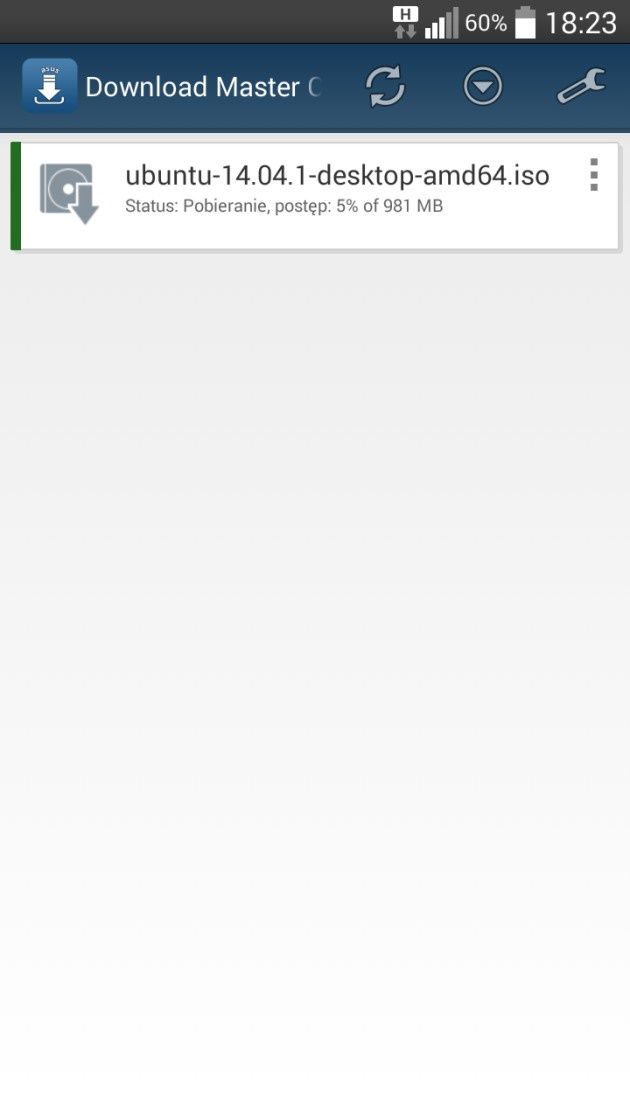Open the ubuntu-14.04.1-desktop-amd64.iso download item

(315, 196)
